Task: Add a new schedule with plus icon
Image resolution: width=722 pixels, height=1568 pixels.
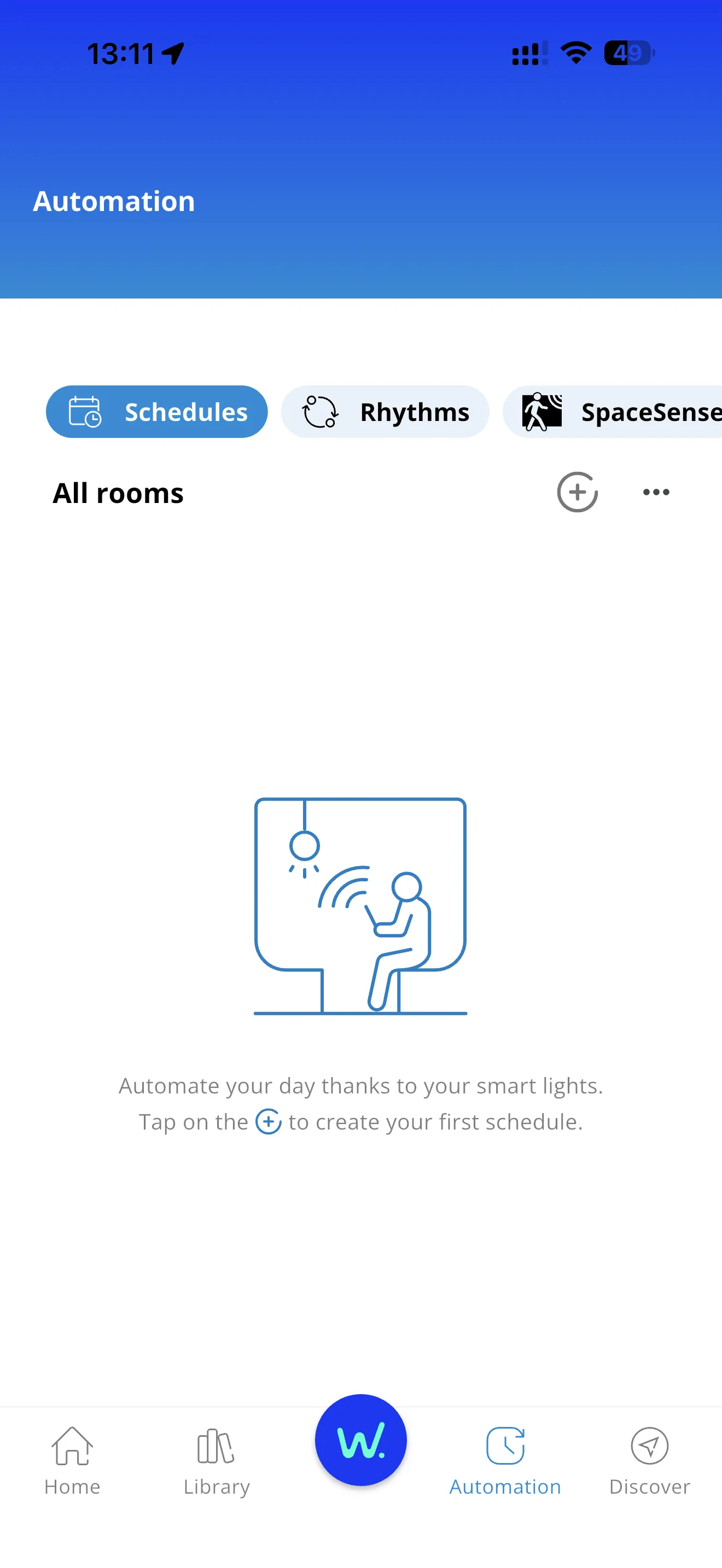Action: [x=577, y=492]
